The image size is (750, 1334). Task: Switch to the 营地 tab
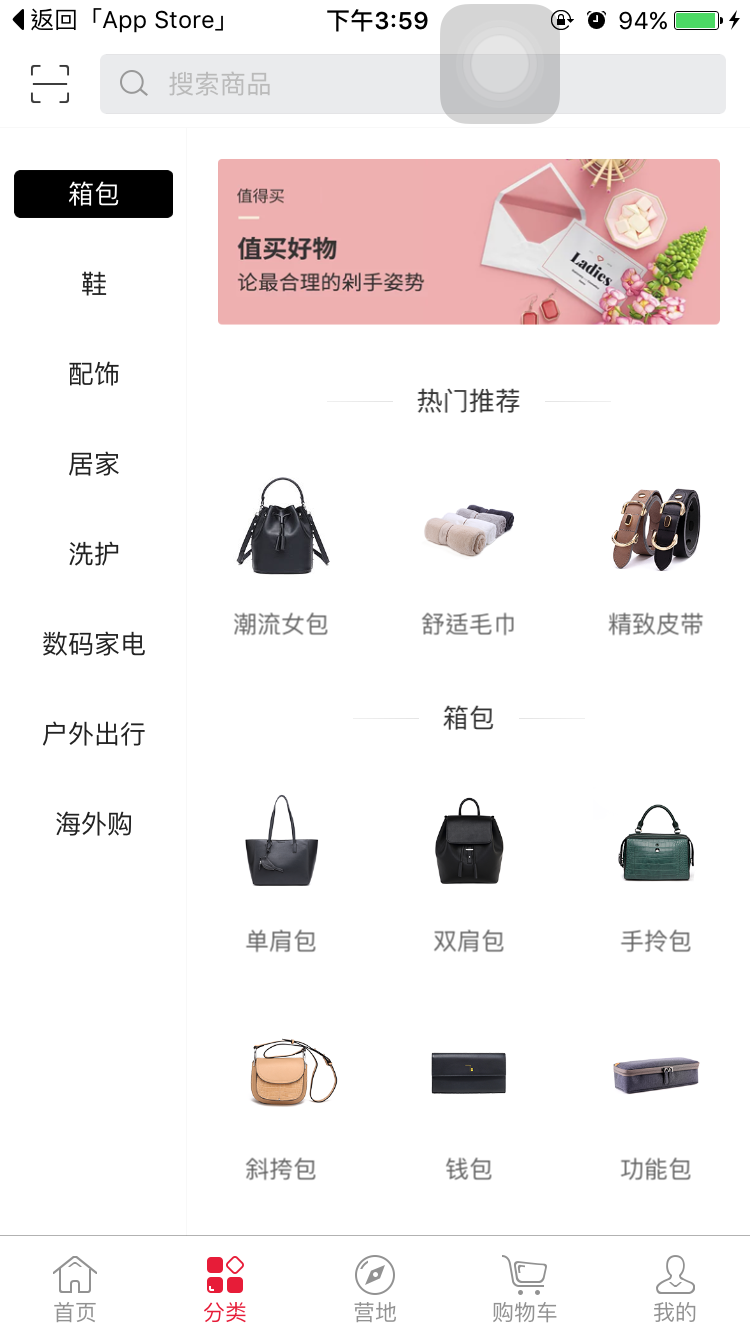[x=375, y=1288]
